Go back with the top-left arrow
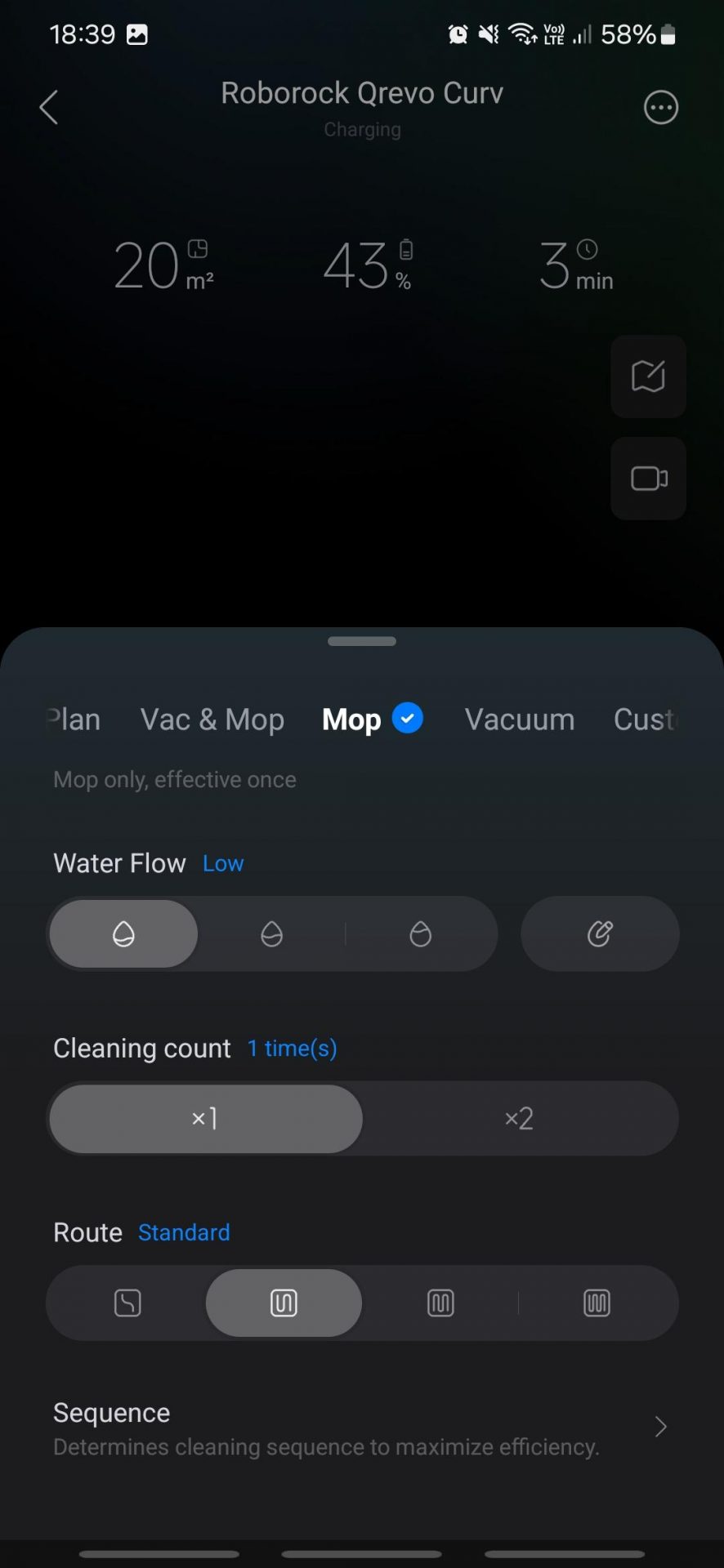Image resolution: width=724 pixels, height=1568 pixels. pos(49,107)
